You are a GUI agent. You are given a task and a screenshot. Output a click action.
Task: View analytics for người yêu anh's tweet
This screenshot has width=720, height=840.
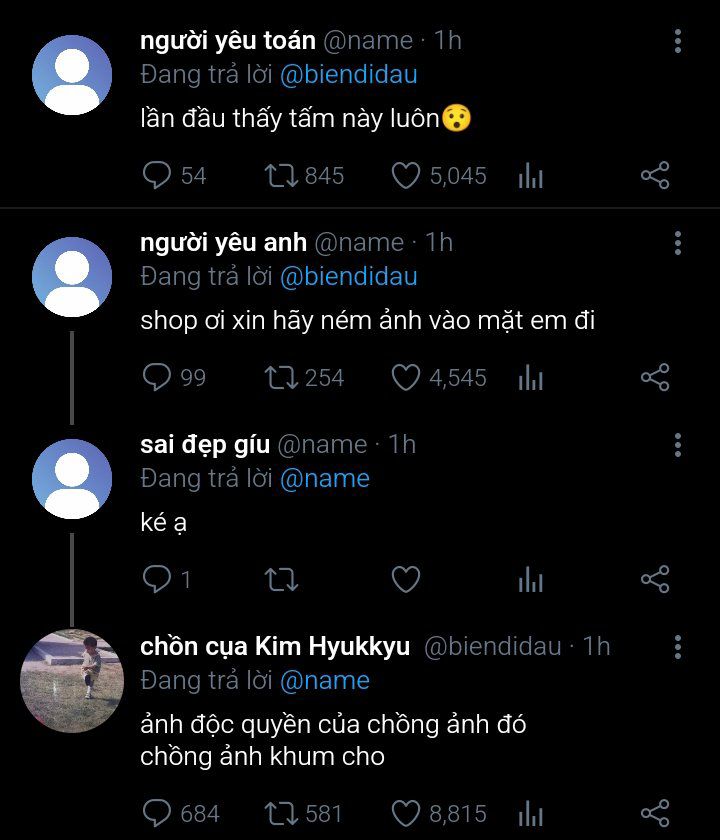tap(531, 378)
